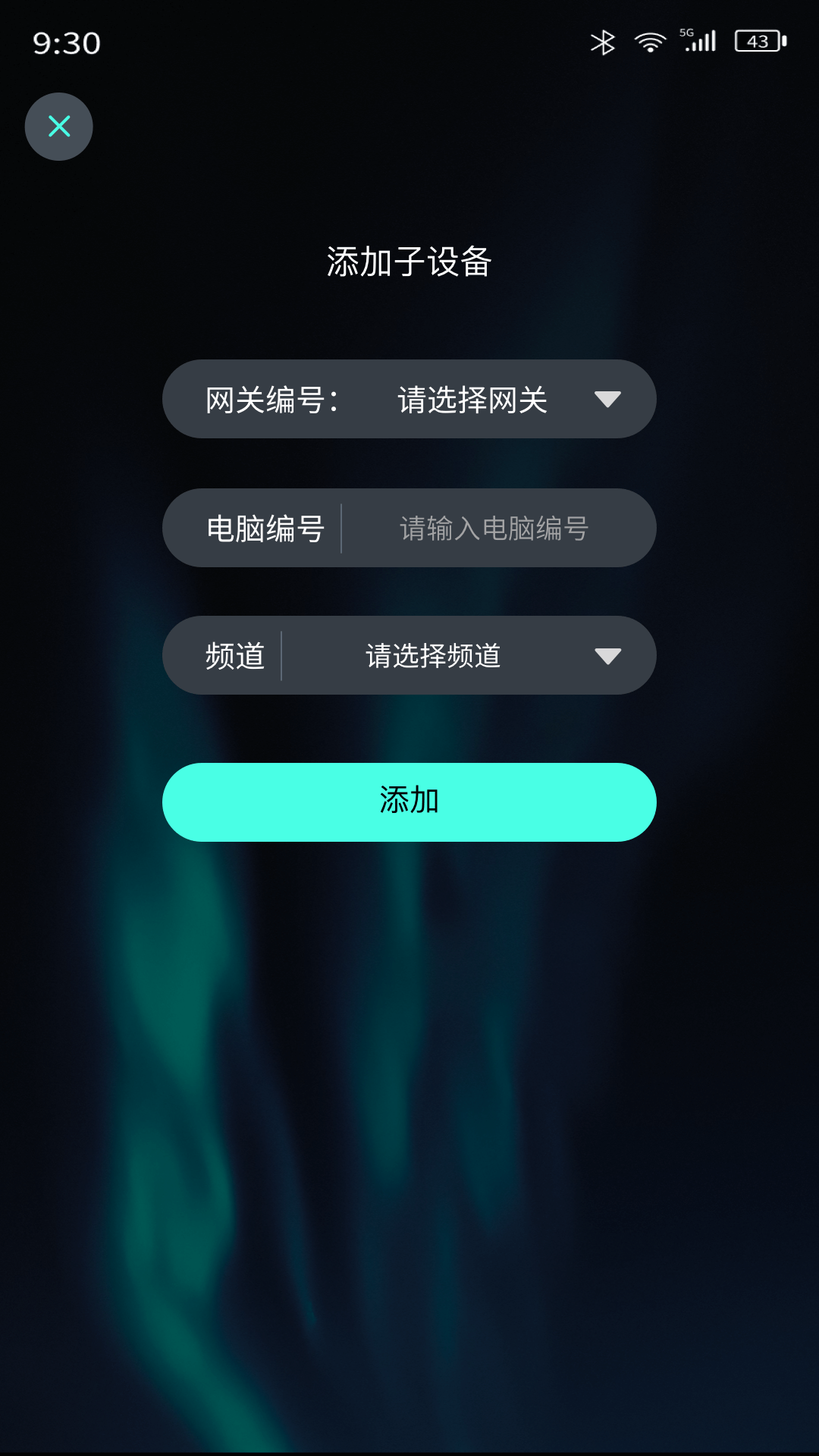Open the 网关编号 gateway selection dropdown
This screenshot has height=1456, width=819.
[x=409, y=400]
